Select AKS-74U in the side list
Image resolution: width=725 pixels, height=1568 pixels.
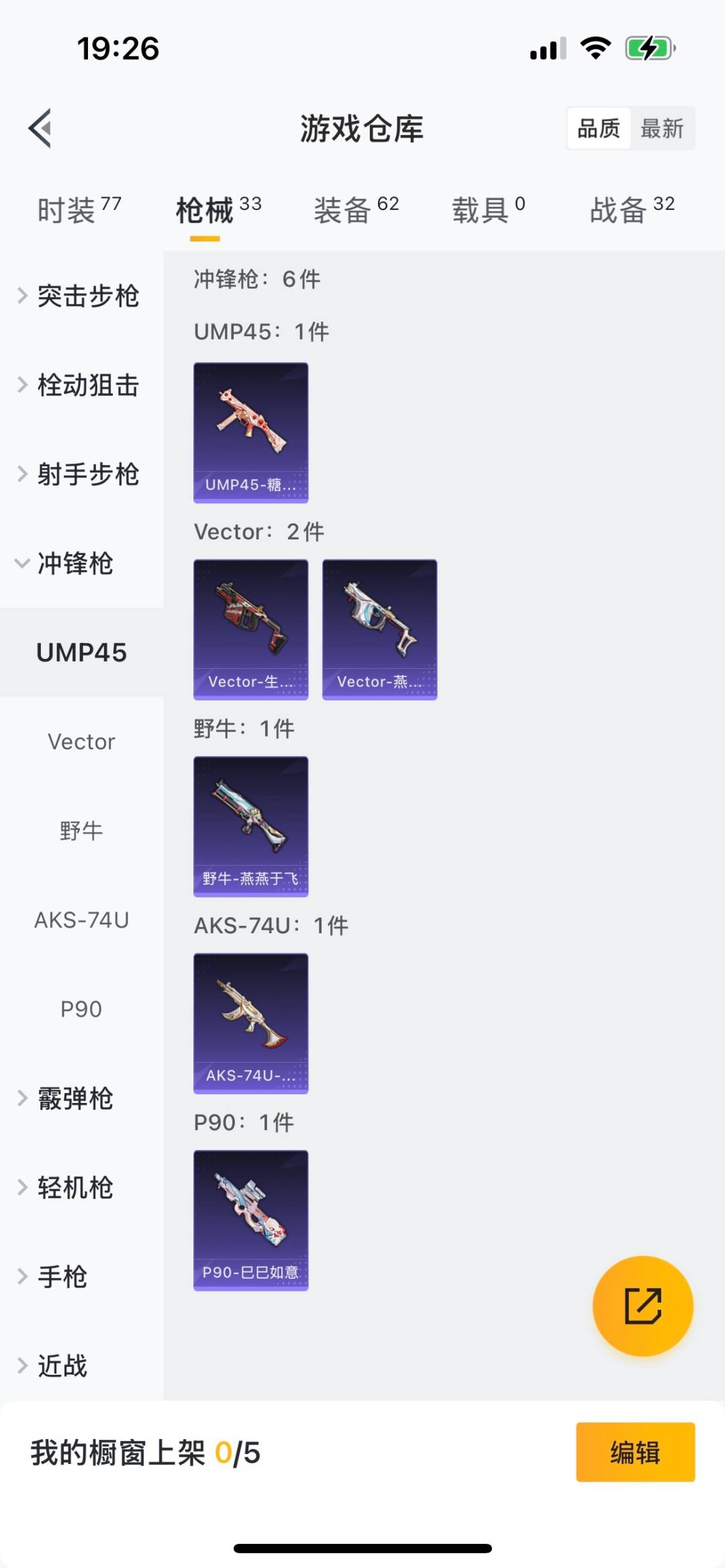(81, 920)
